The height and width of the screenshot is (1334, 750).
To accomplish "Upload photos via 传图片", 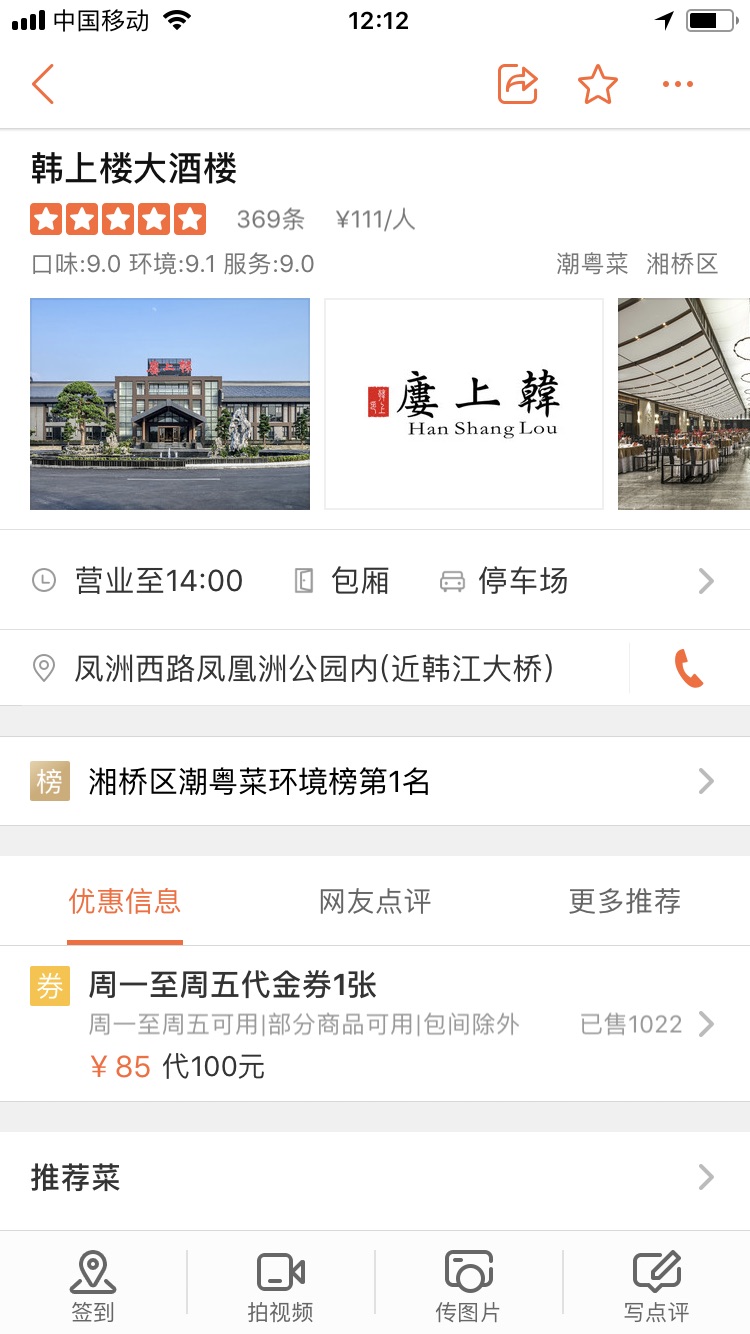I will click(x=468, y=1287).
